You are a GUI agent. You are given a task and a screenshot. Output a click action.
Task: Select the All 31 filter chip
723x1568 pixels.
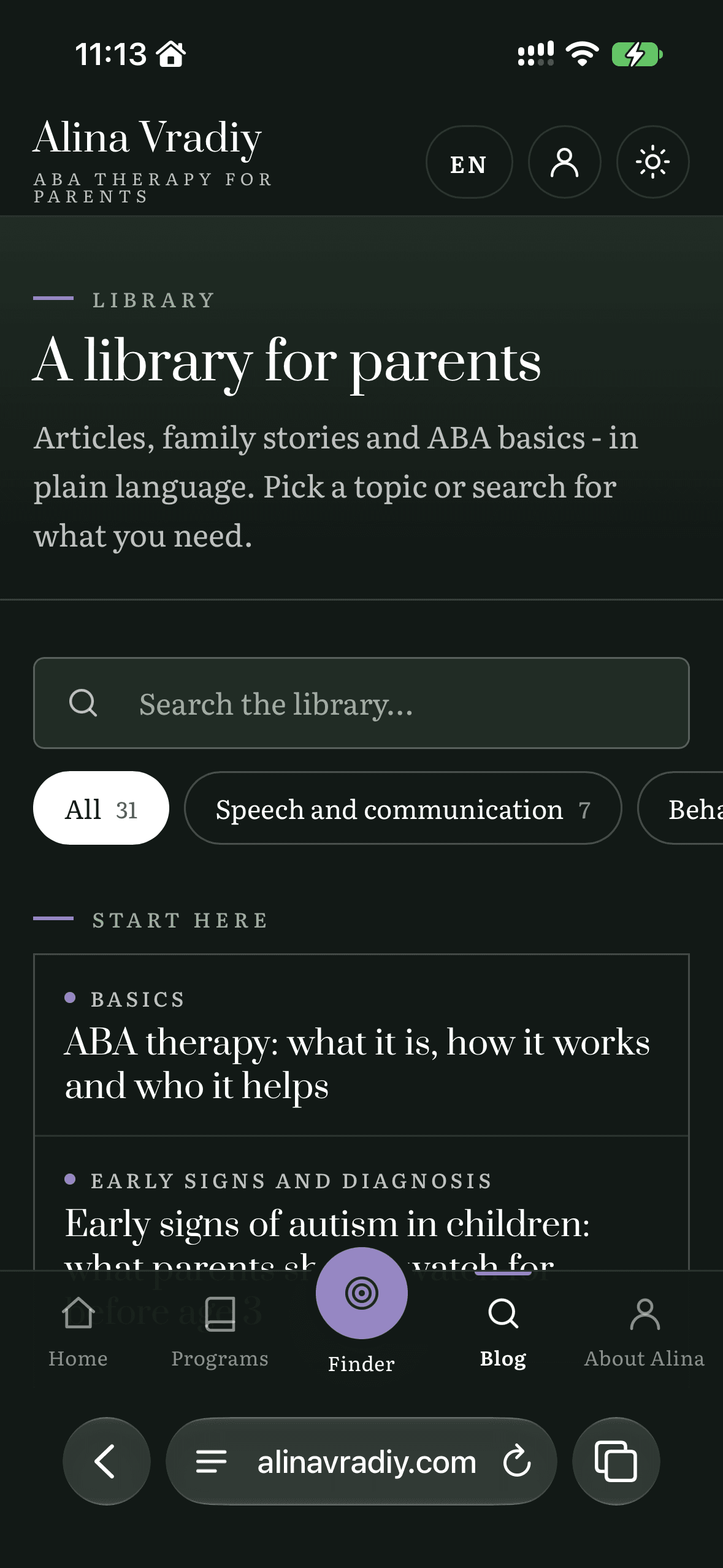(x=101, y=809)
